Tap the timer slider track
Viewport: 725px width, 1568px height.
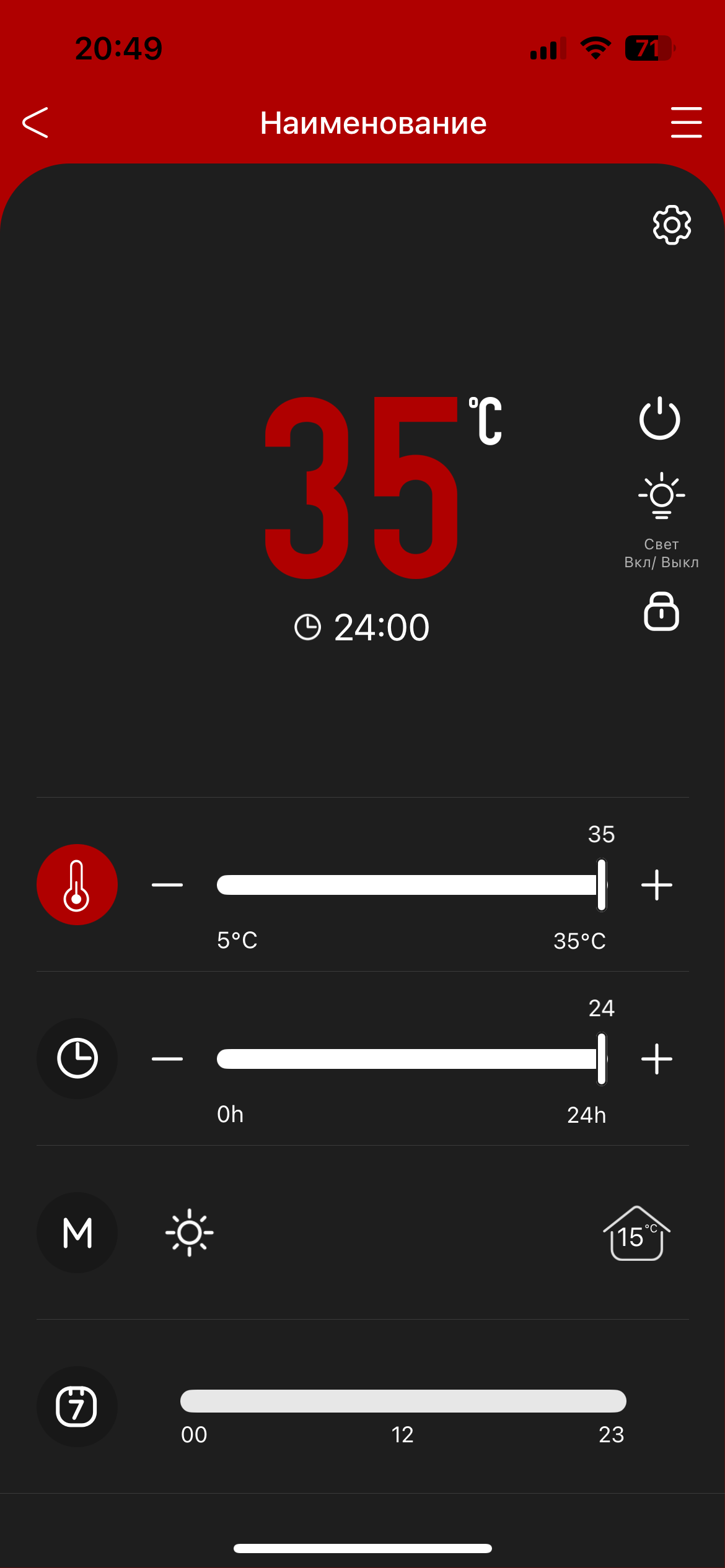tap(406, 1059)
